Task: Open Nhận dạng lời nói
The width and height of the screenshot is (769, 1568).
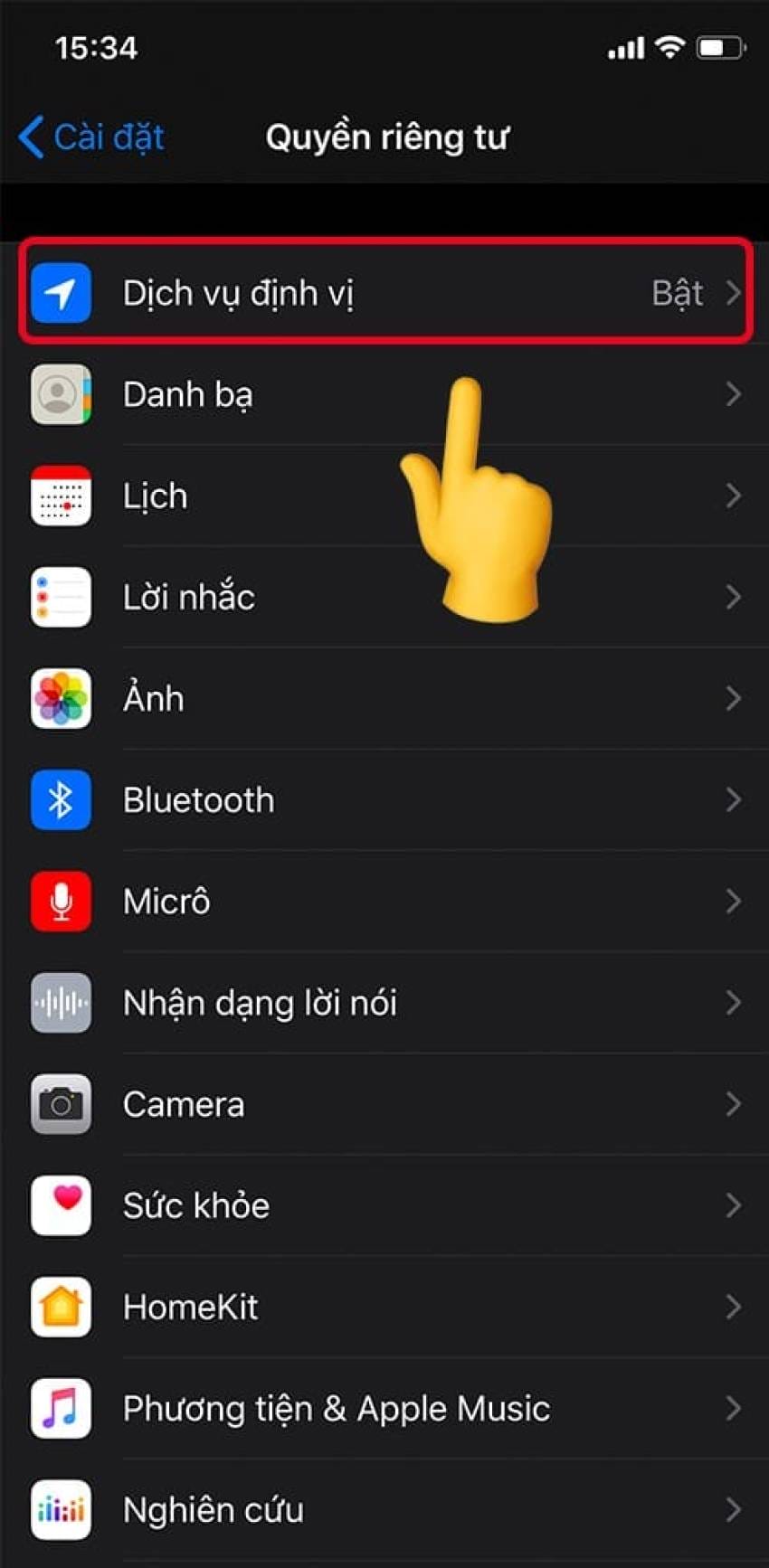Action: click(x=384, y=1002)
